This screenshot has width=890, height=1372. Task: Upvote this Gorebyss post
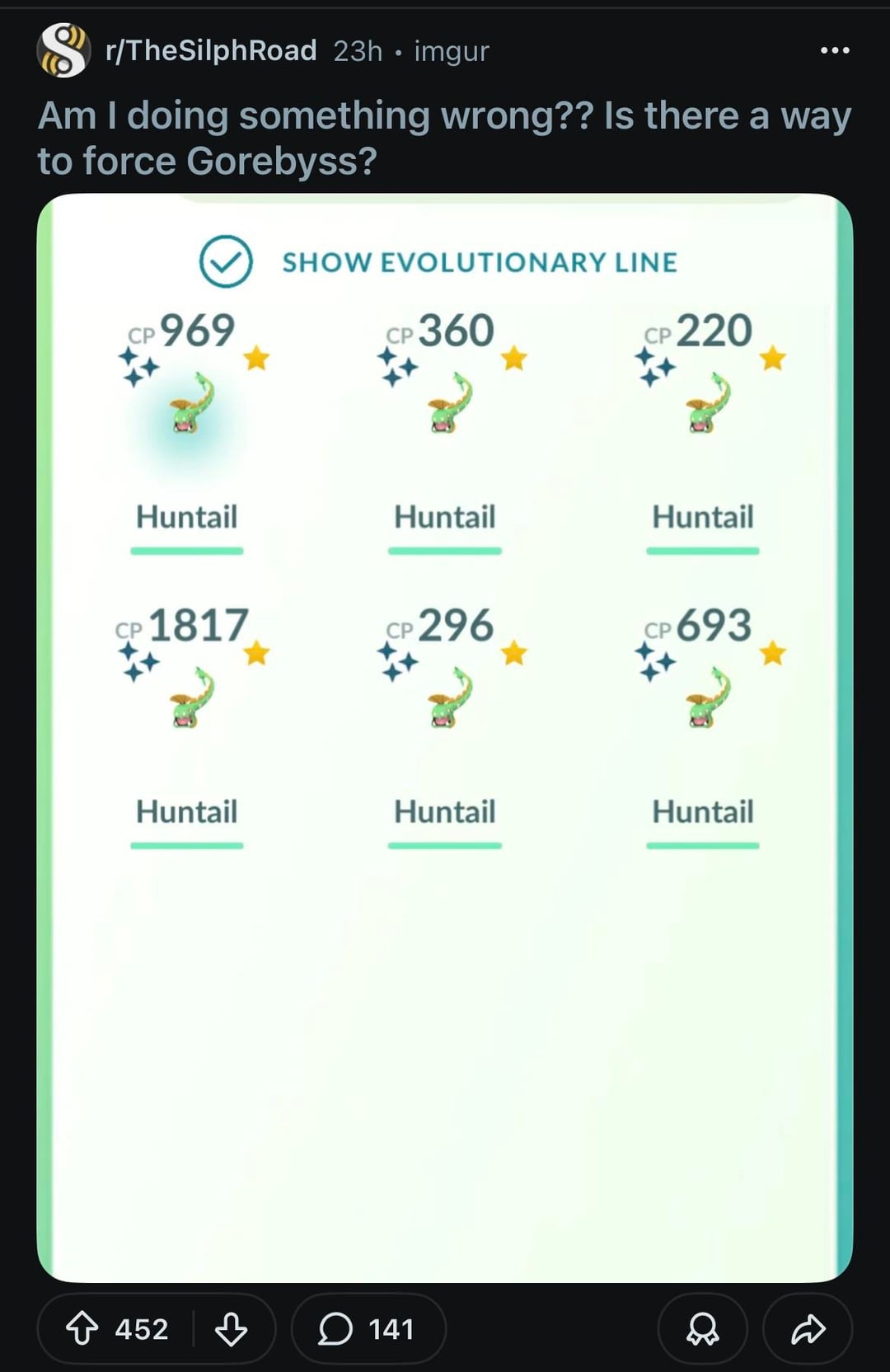pyautogui.click(x=82, y=1328)
